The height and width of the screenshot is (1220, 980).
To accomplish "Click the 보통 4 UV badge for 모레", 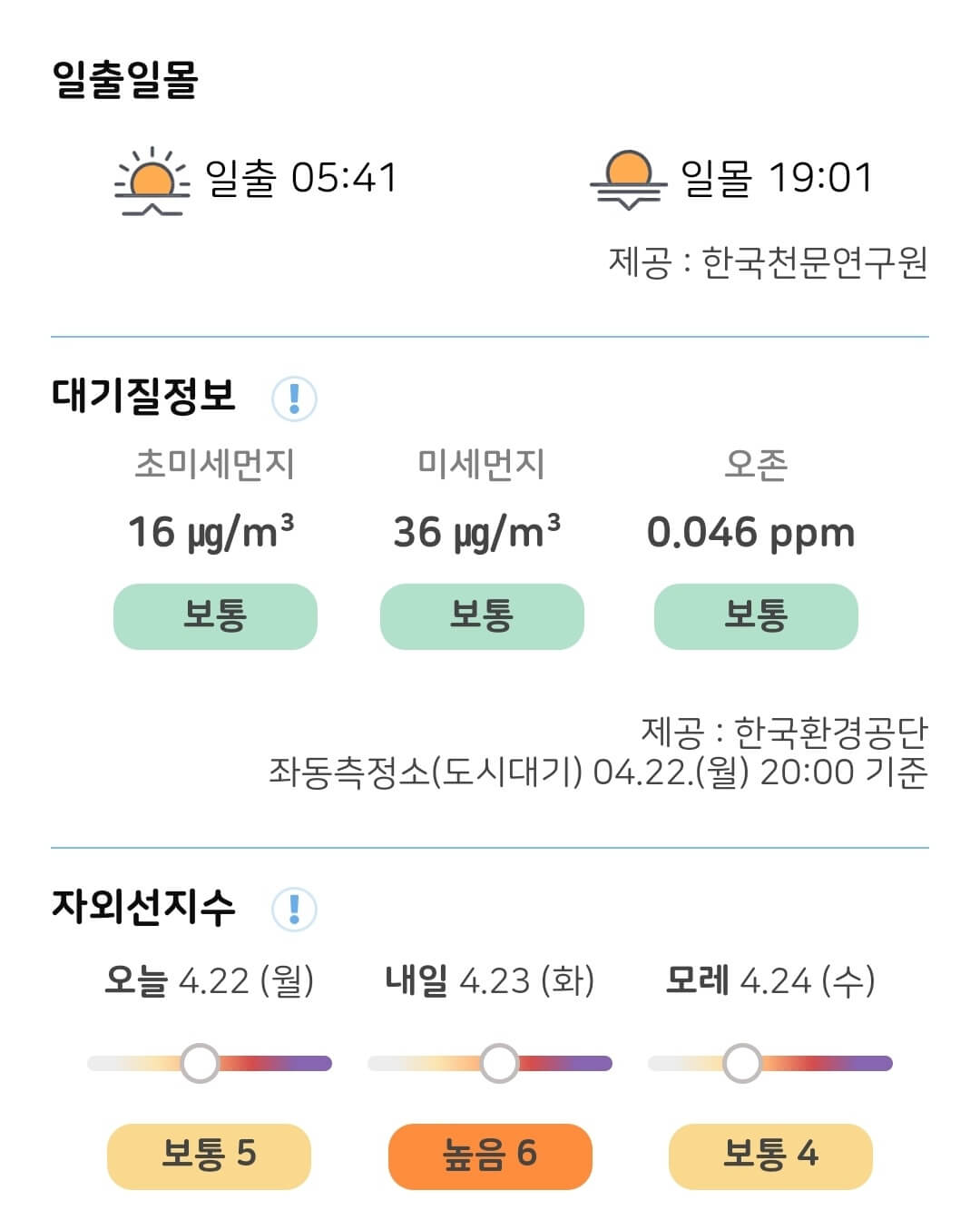I will [770, 1155].
